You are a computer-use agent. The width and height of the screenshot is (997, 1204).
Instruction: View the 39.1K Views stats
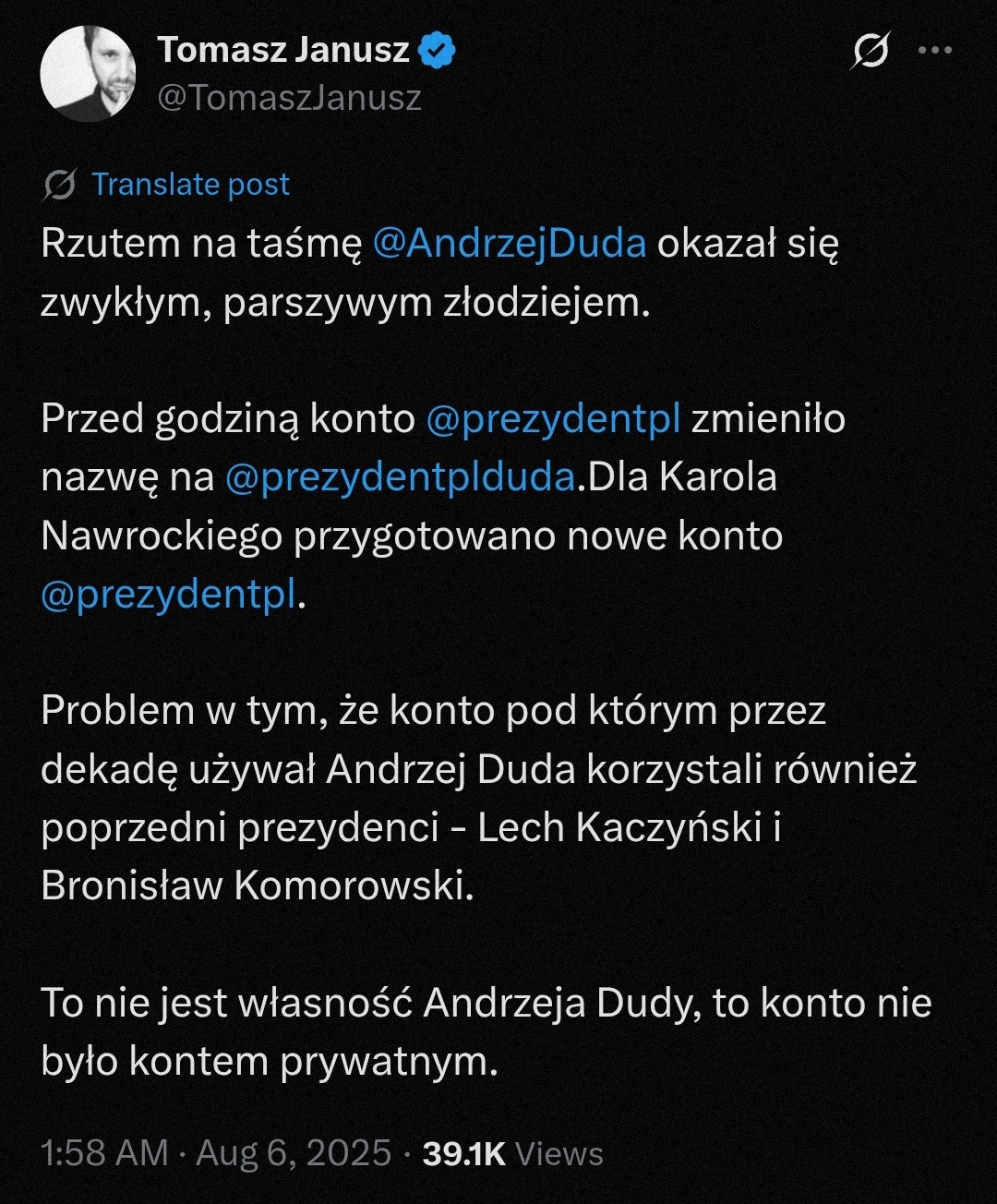512,1153
